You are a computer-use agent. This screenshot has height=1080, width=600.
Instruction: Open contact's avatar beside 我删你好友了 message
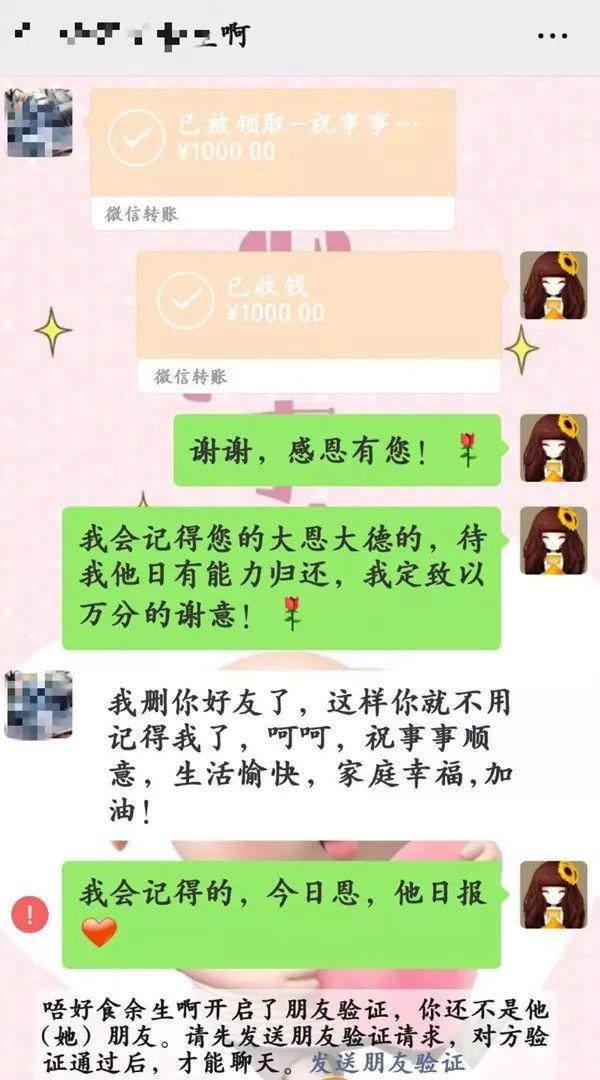[x=38, y=704]
